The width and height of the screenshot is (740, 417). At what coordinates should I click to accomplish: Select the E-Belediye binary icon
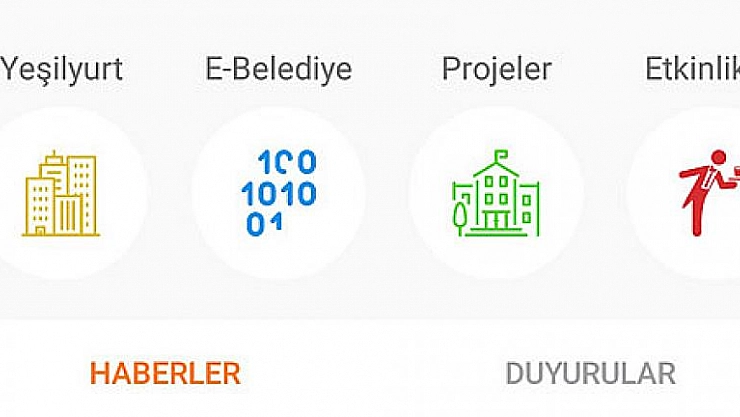click(x=279, y=193)
